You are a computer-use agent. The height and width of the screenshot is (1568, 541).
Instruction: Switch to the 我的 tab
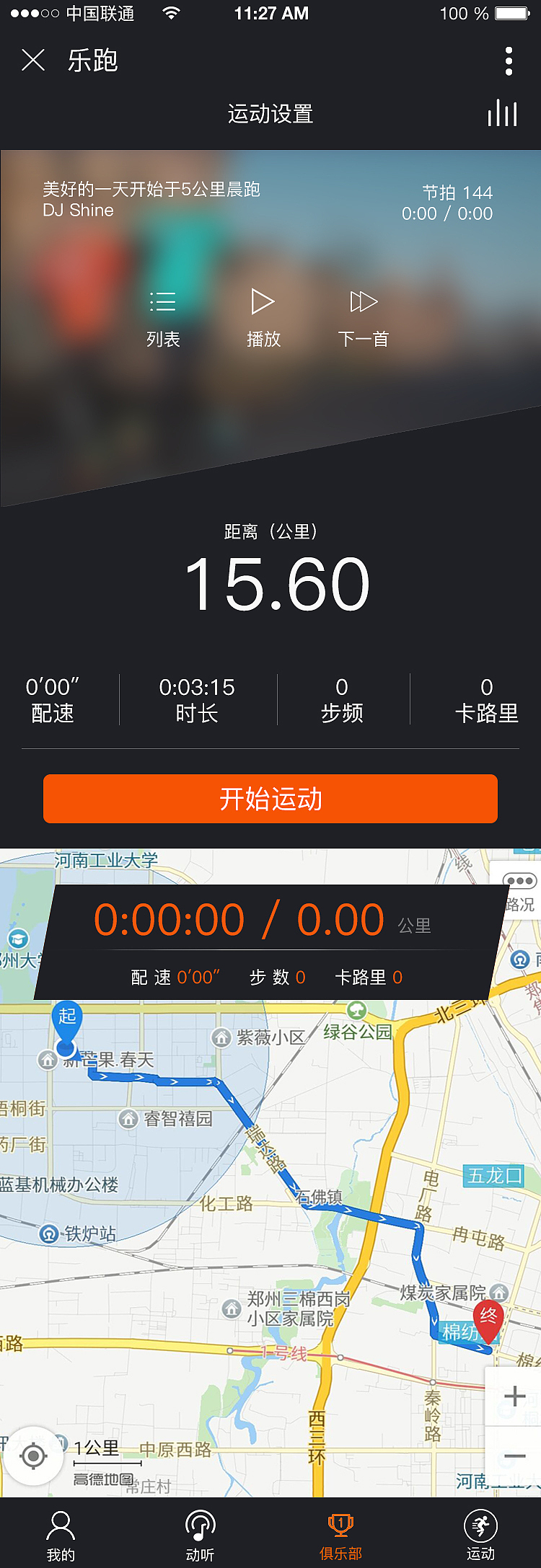pyautogui.click(x=61, y=1534)
